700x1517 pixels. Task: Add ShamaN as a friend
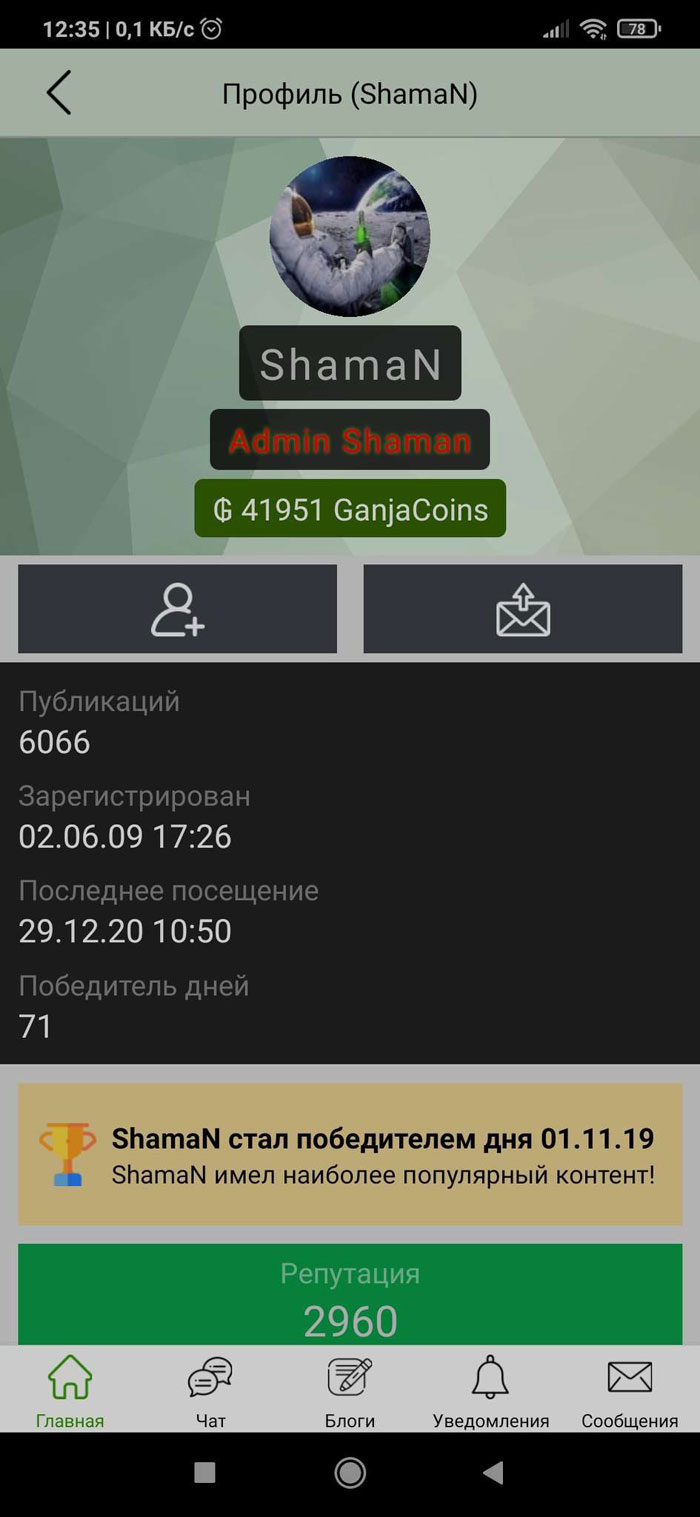tap(177, 609)
